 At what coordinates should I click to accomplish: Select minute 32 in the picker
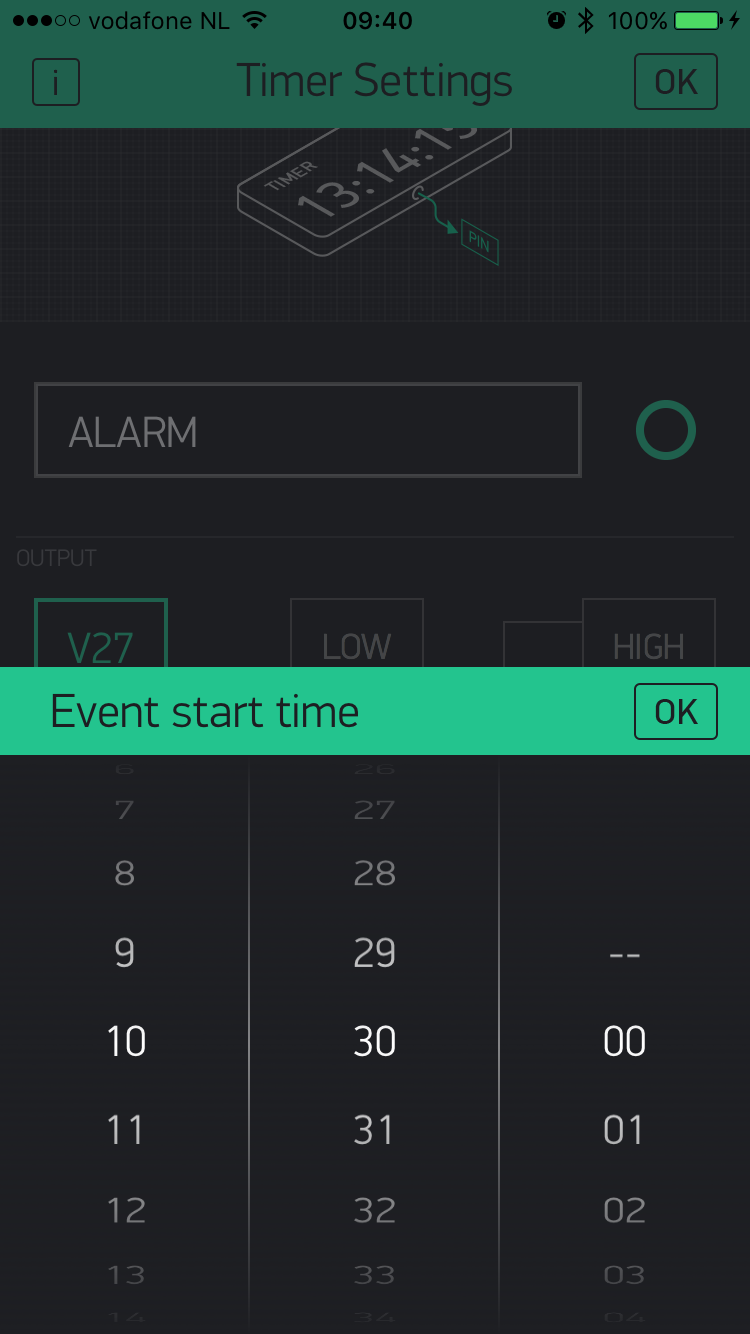point(375,1211)
